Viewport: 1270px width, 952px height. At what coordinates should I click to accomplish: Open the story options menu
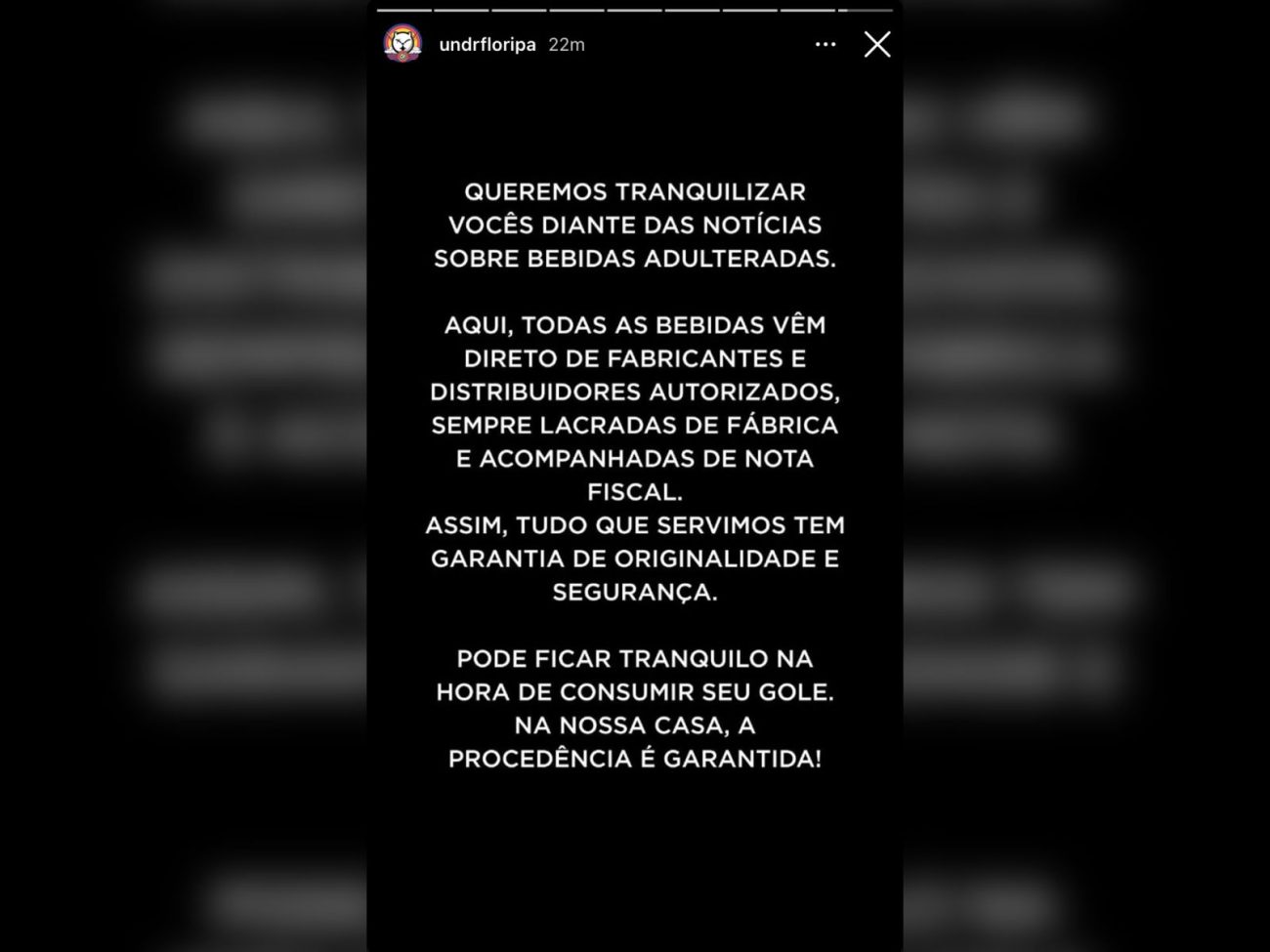825,44
